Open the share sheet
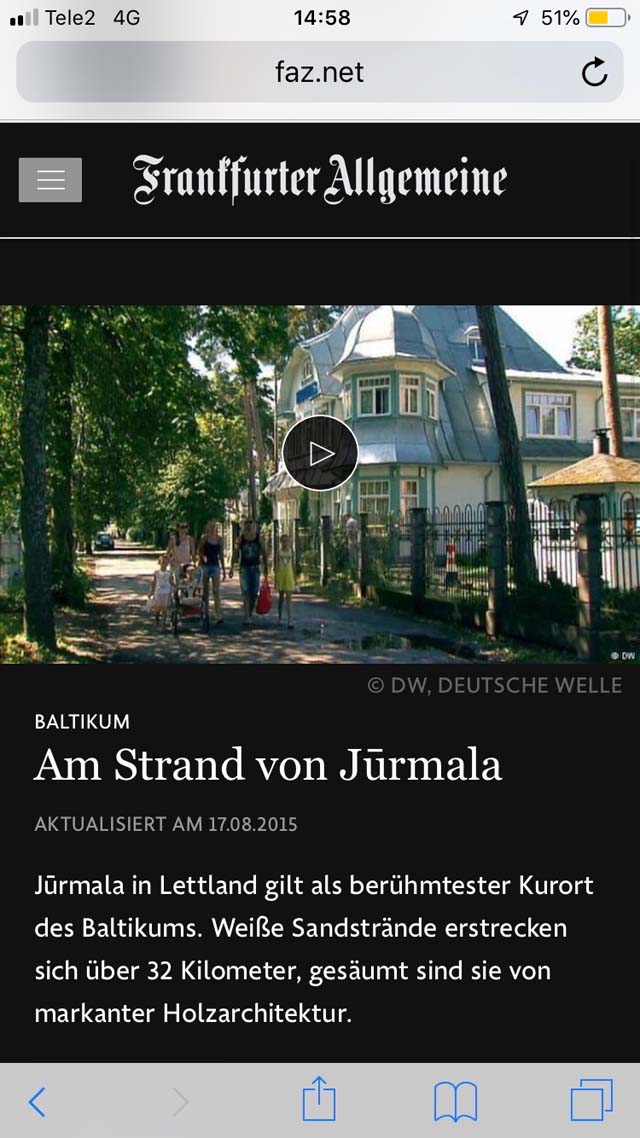Screen dimensions: 640x1138 (x=319, y=1100)
